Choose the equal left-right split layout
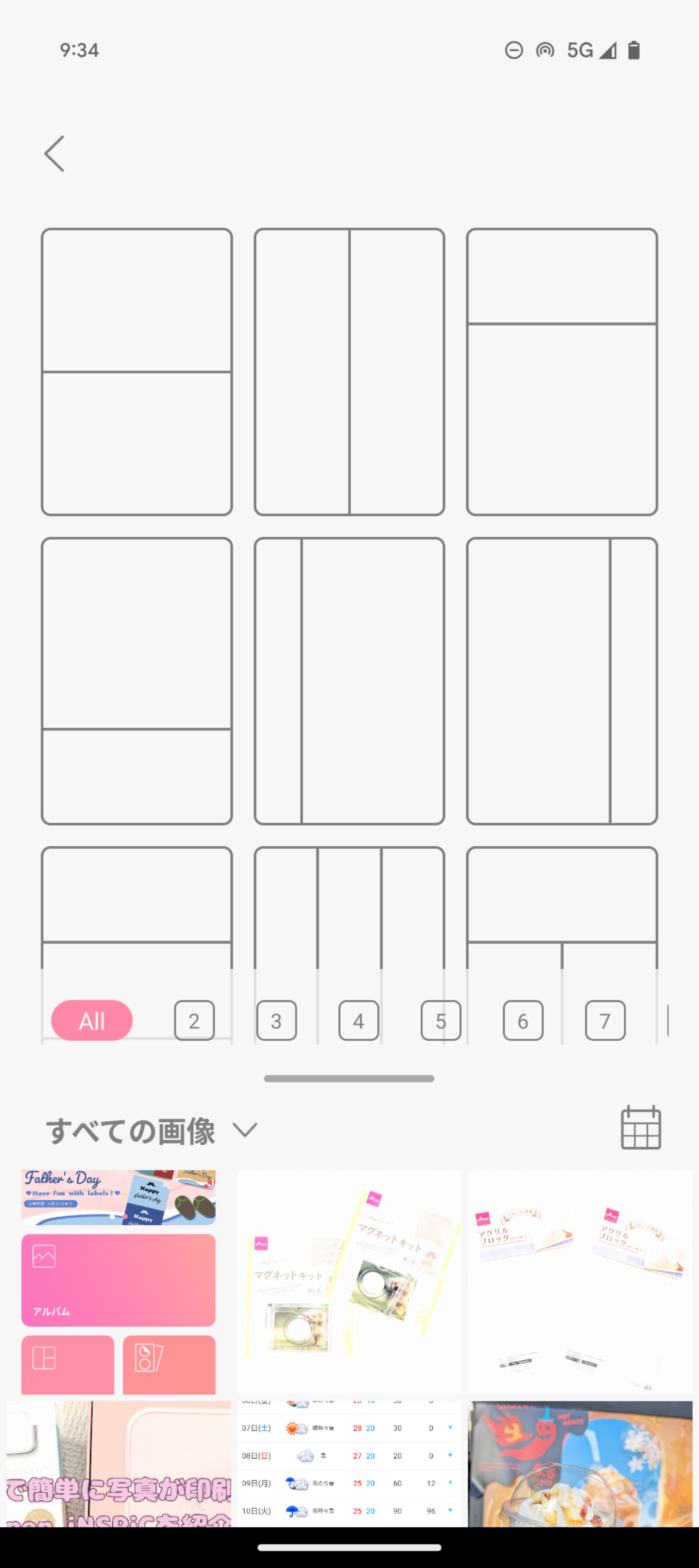The image size is (699, 1568). click(349, 371)
